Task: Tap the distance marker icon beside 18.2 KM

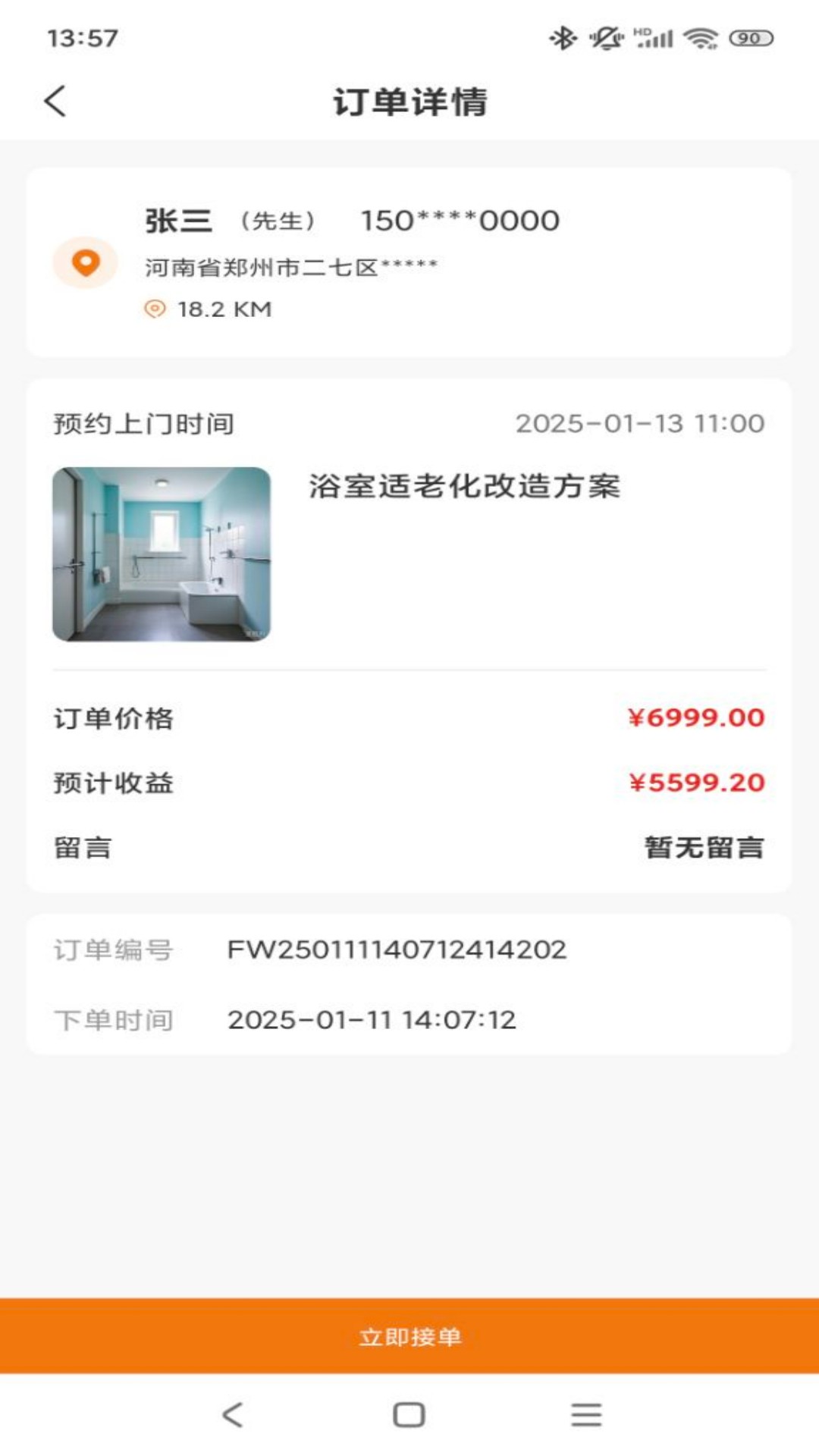Action: click(x=155, y=309)
